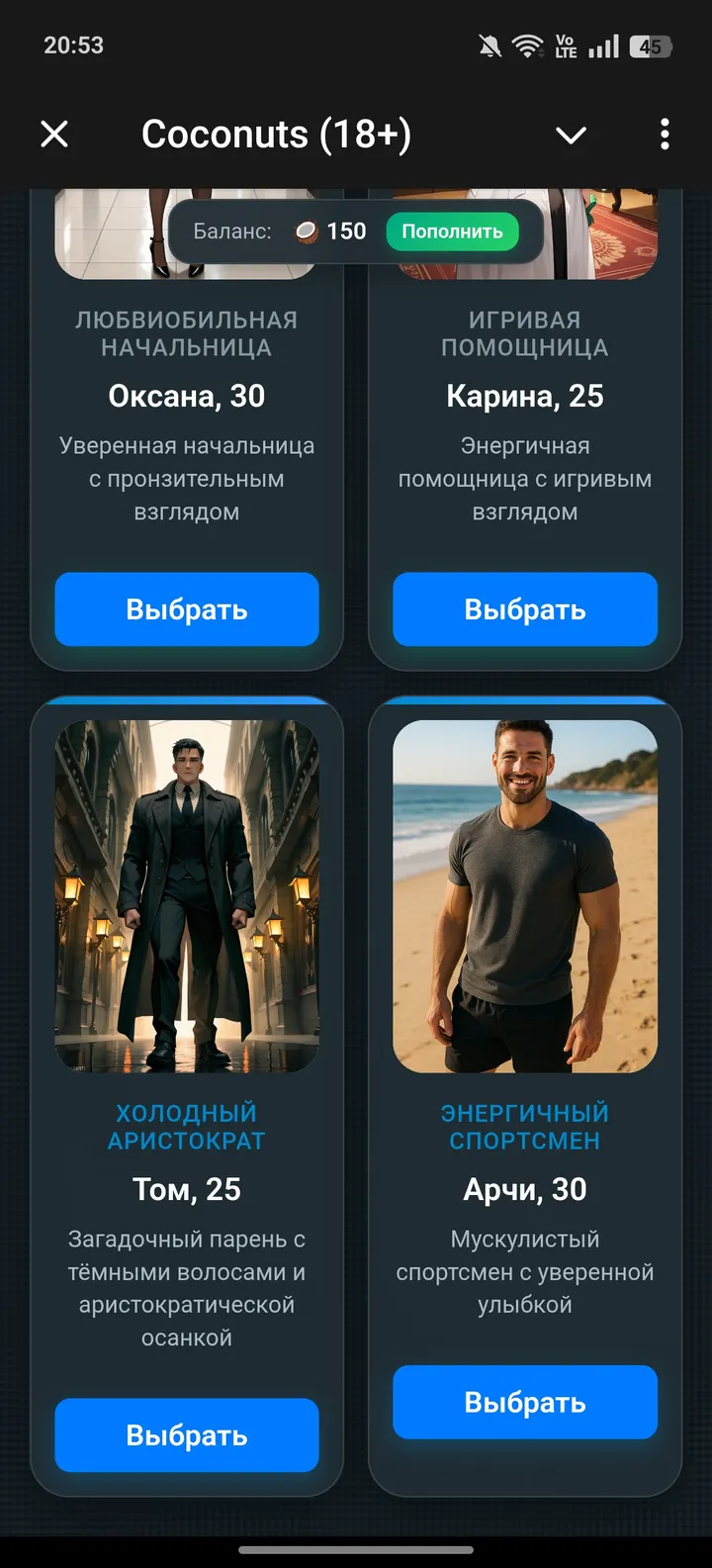Click the coconut currency icon in balance bar
Viewport: 712px width, 1568px height.
(x=308, y=231)
